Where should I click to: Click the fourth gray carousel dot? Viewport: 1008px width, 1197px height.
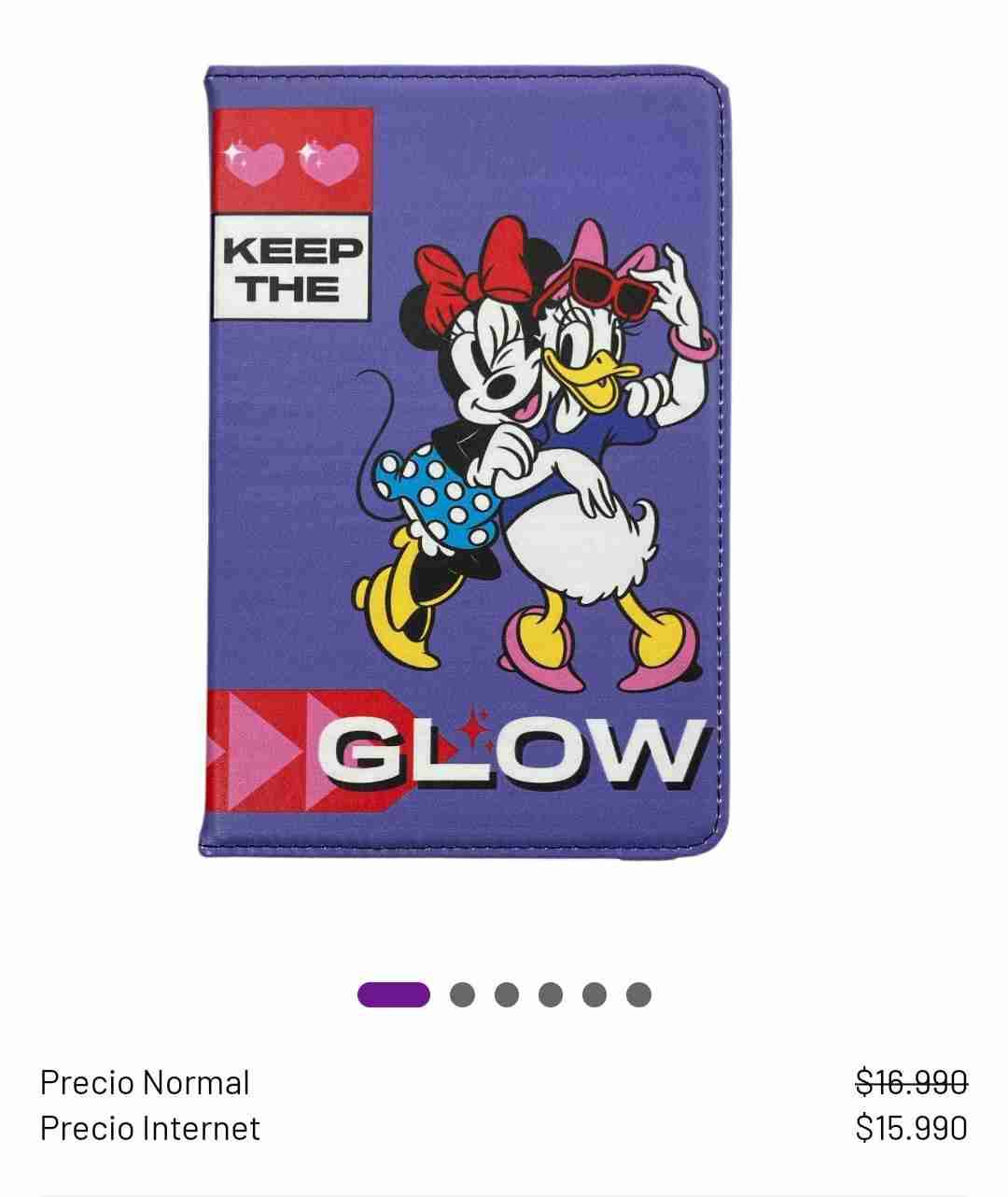551,994
